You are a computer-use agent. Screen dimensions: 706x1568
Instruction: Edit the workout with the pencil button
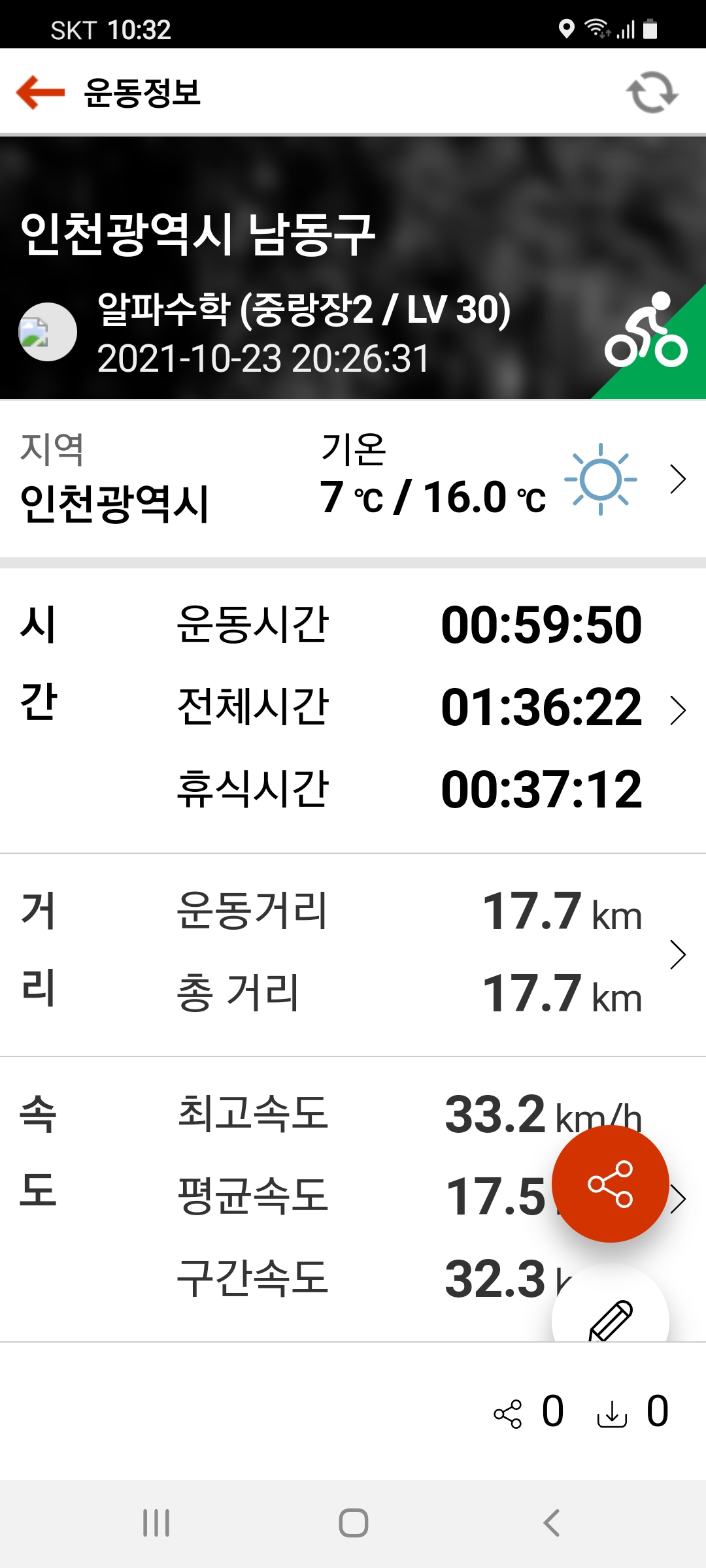[610, 1316]
